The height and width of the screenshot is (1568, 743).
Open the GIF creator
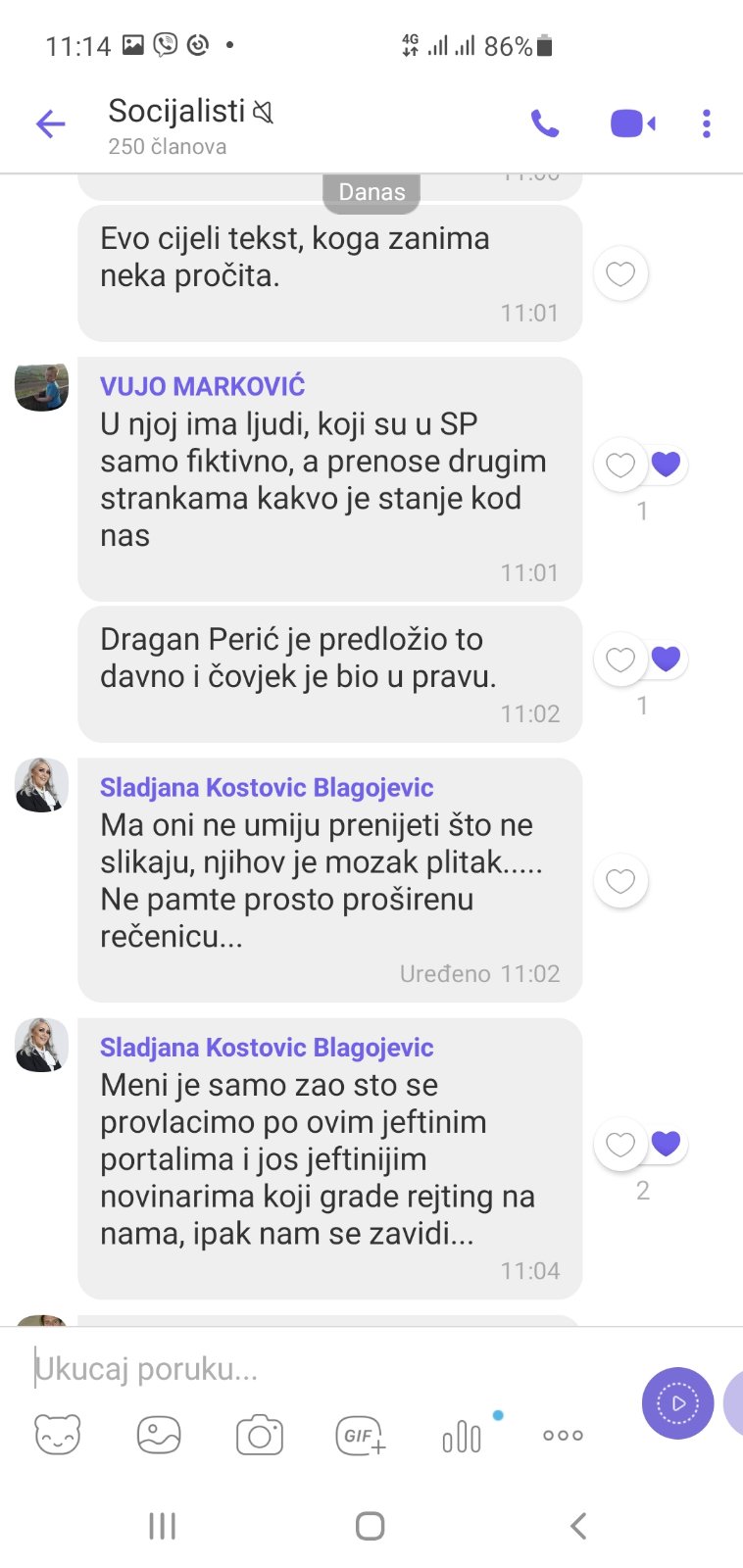click(361, 1436)
